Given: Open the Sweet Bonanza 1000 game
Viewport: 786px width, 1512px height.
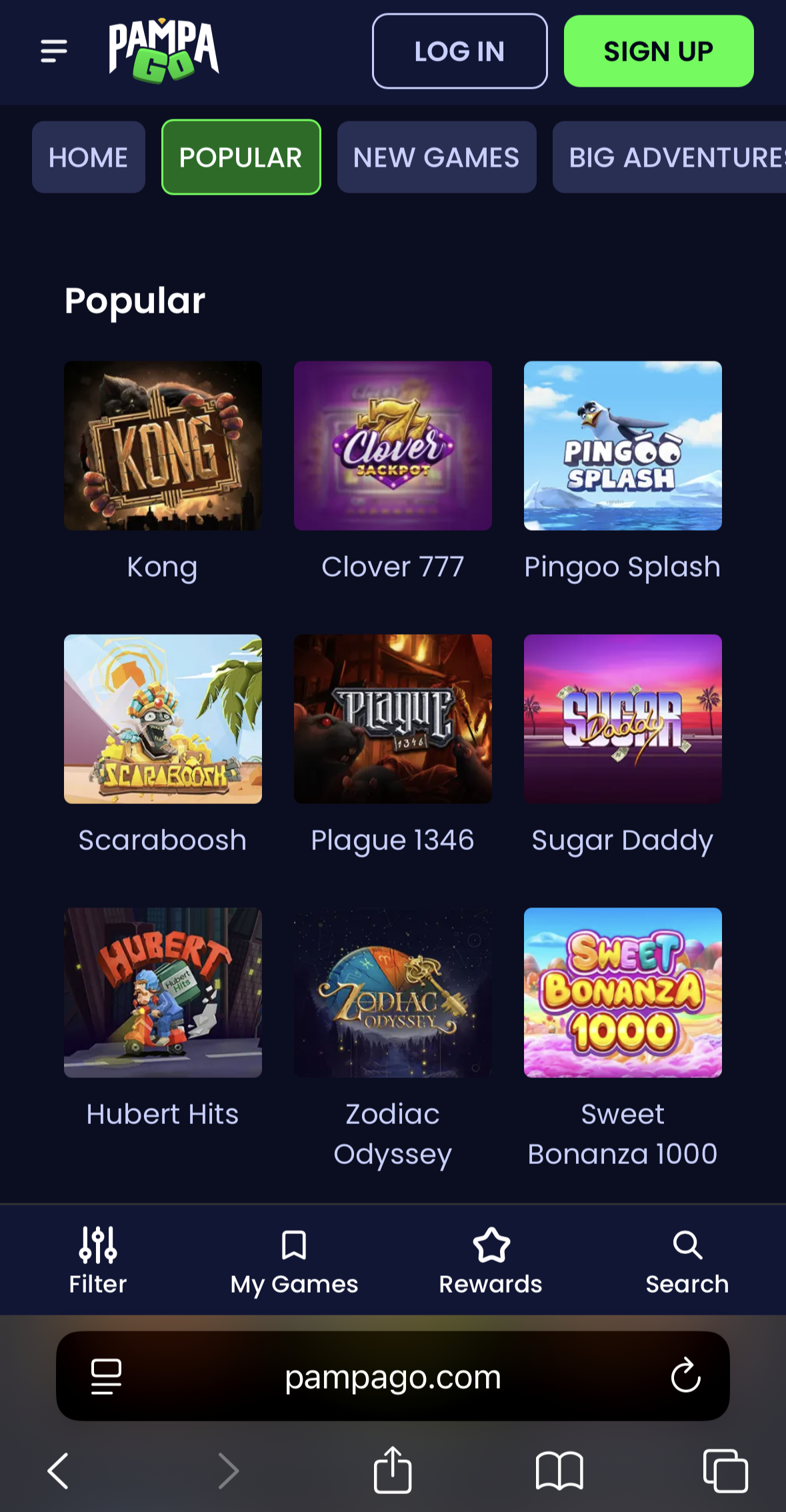Looking at the screenshot, I should tap(623, 992).
